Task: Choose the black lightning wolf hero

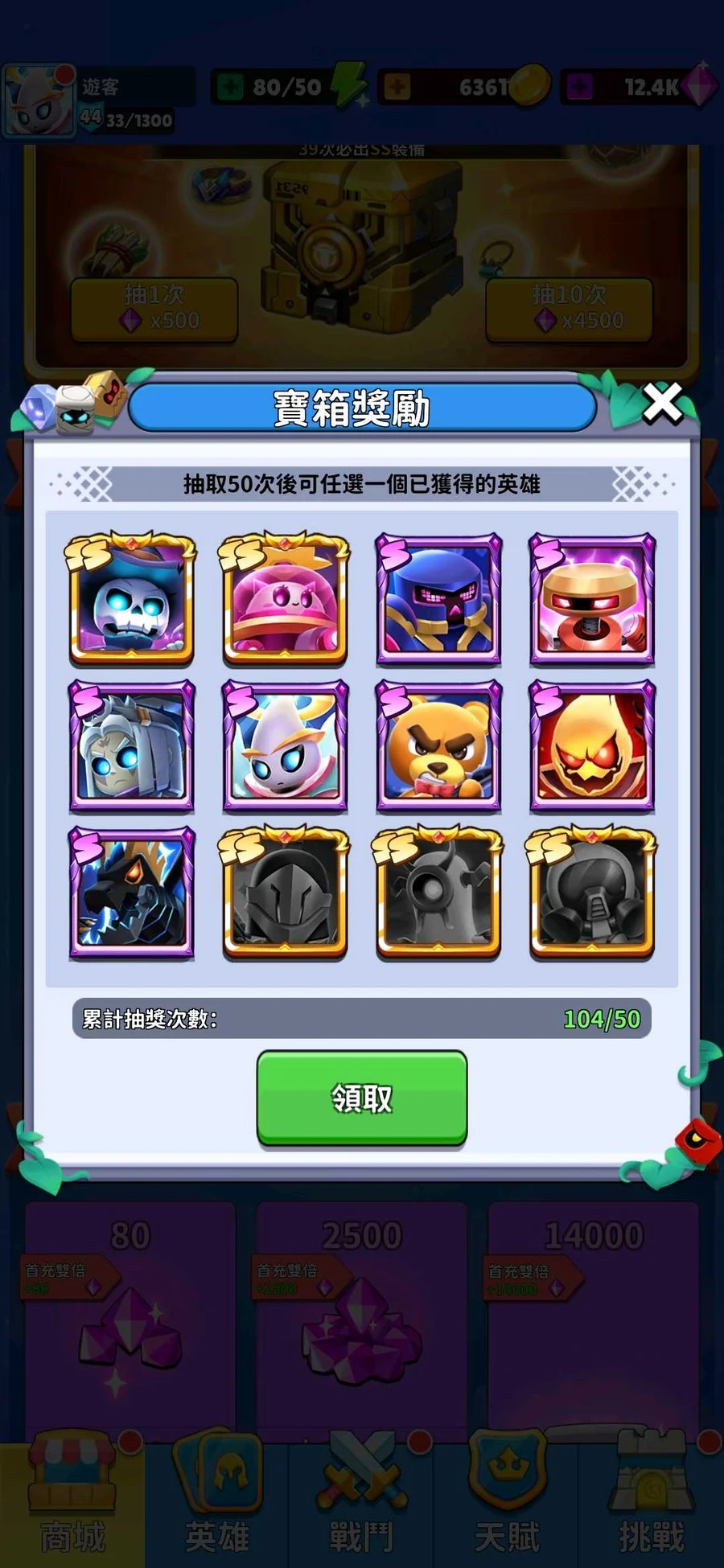Action: click(131, 893)
